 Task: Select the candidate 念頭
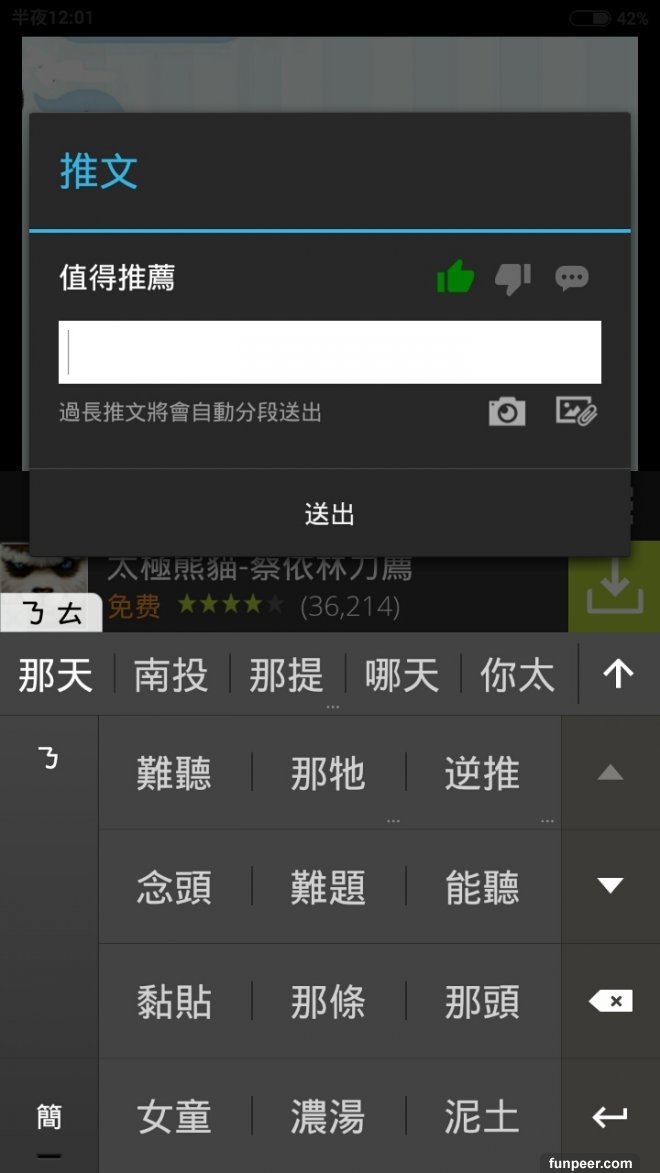(174, 887)
